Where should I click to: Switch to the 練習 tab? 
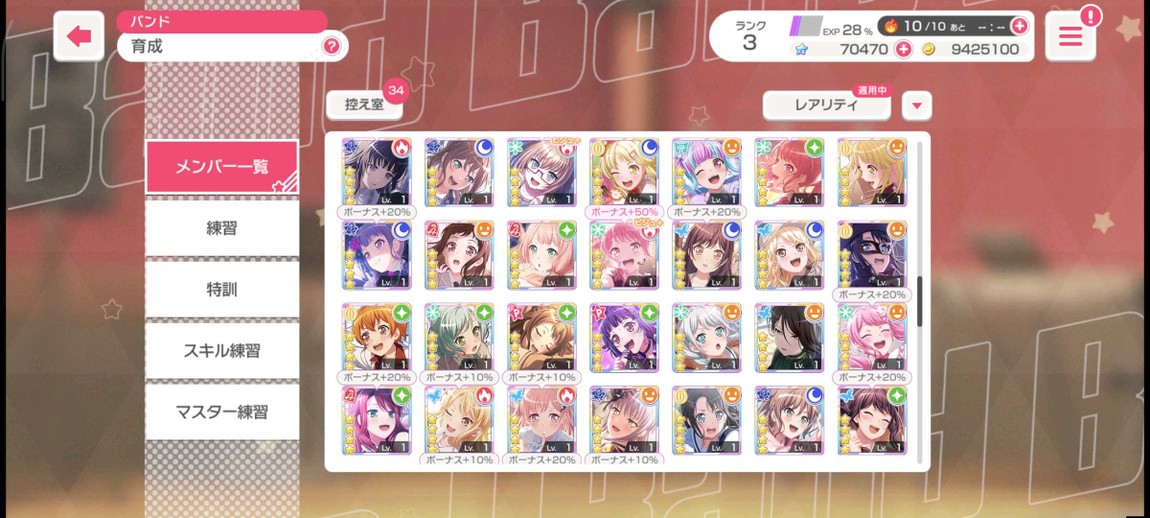point(222,228)
